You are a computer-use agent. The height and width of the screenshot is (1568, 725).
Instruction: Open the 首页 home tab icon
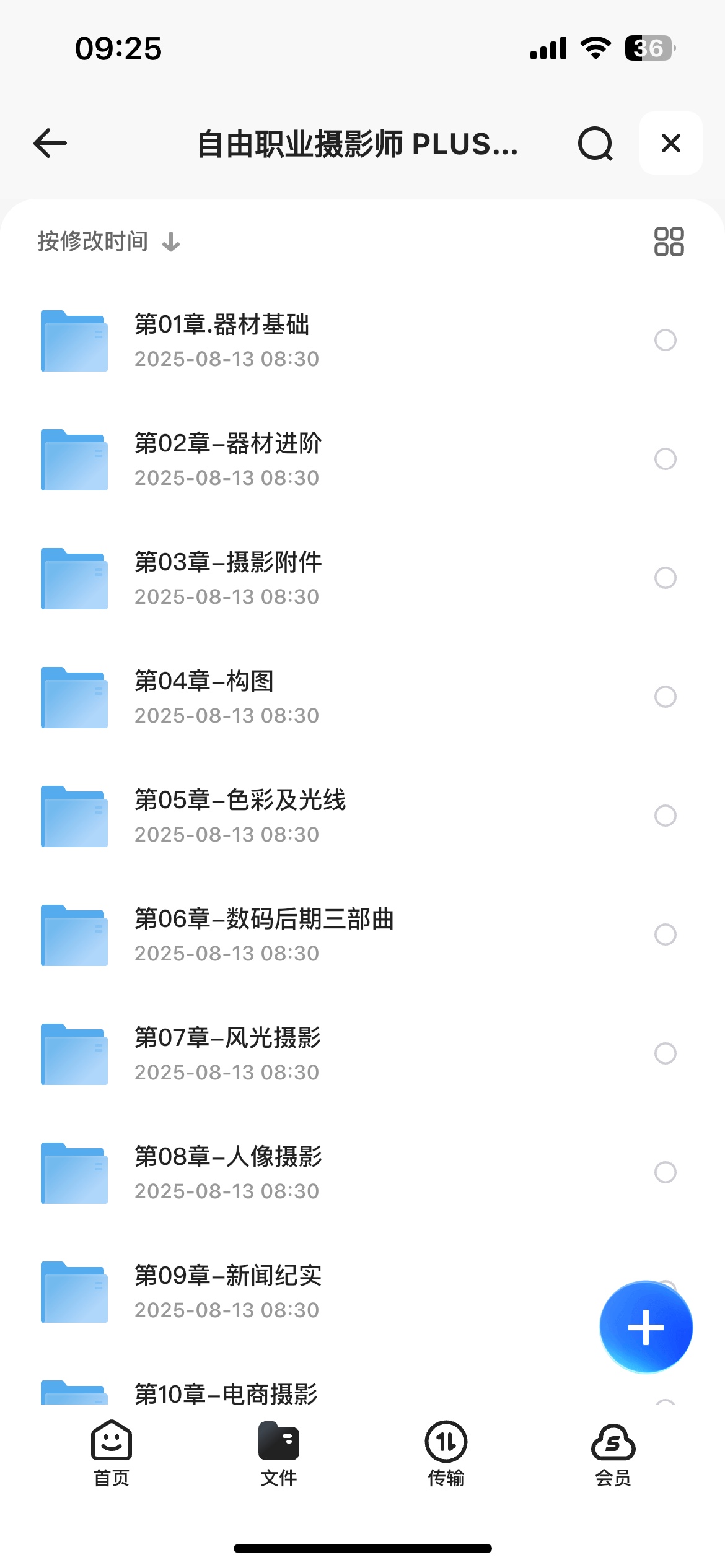point(110,1444)
